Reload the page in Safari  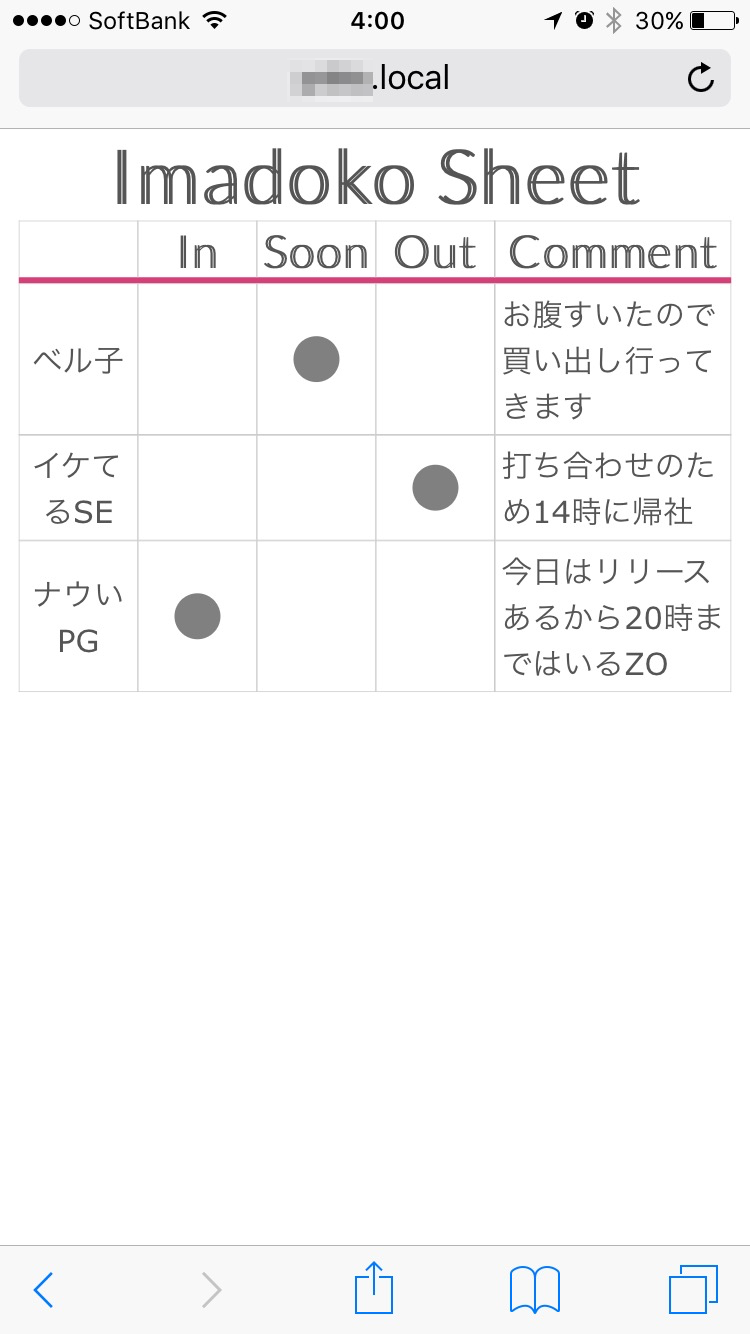point(701,78)
